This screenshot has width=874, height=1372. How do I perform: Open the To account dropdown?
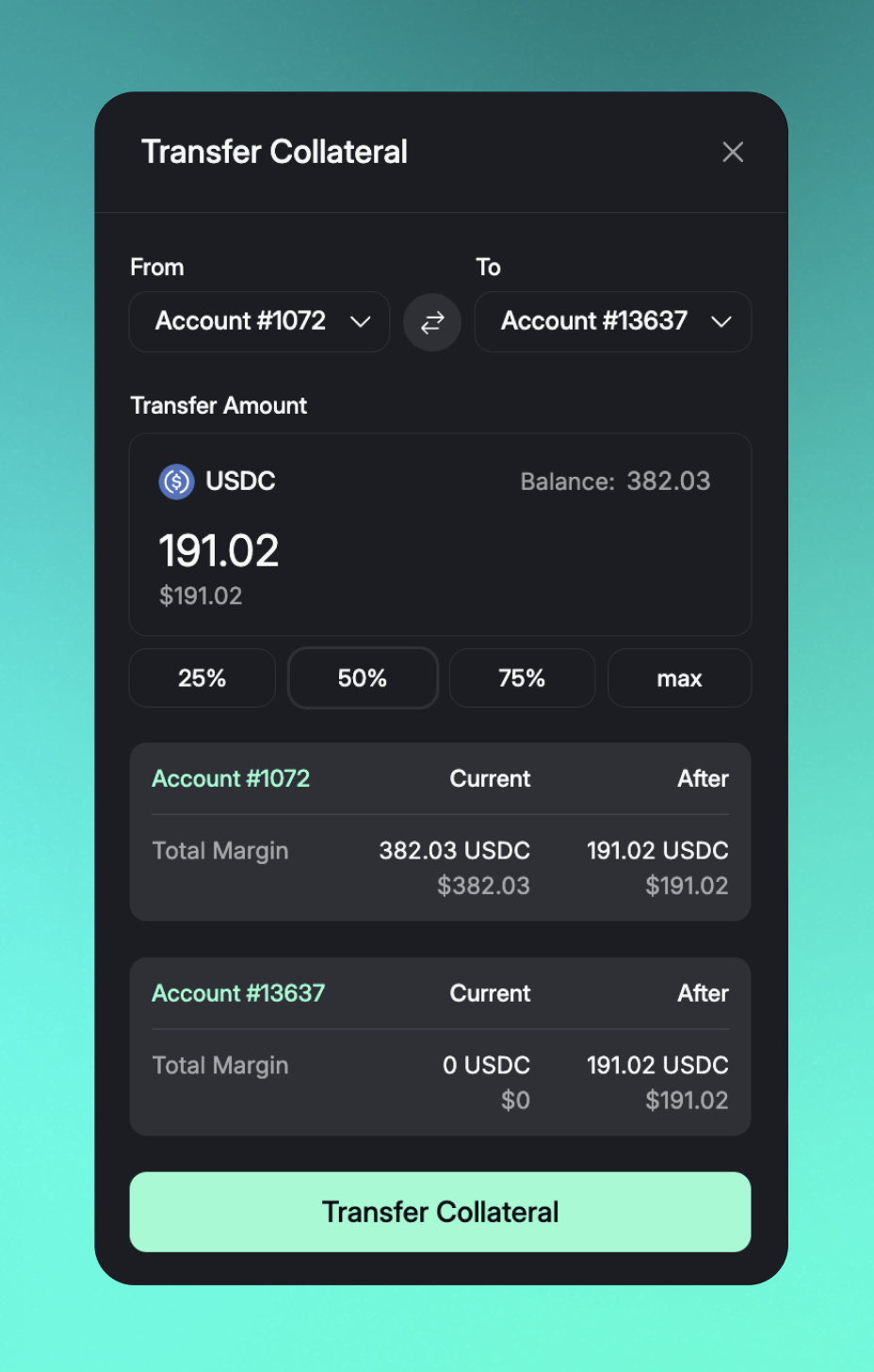click(x=613, y=321)
